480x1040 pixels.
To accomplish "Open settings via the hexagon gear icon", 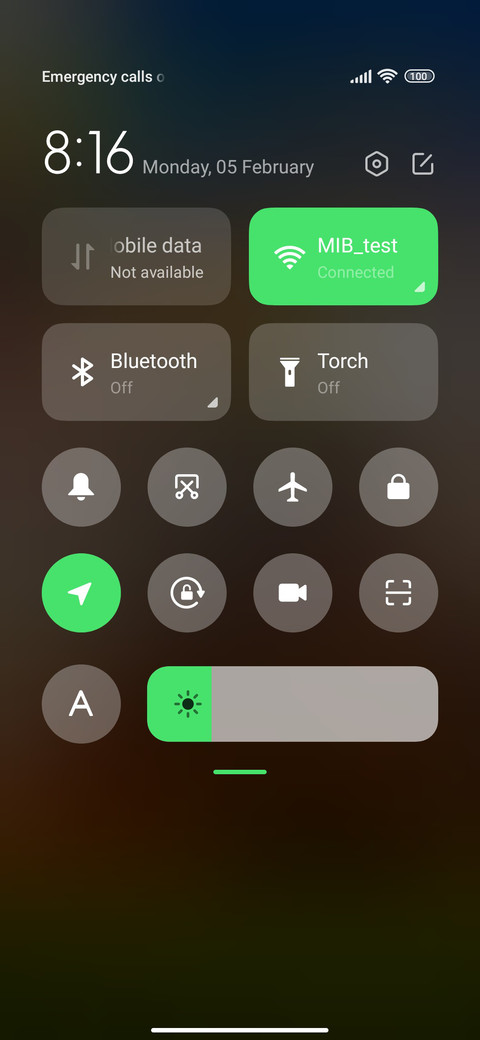I will (377, 164).
